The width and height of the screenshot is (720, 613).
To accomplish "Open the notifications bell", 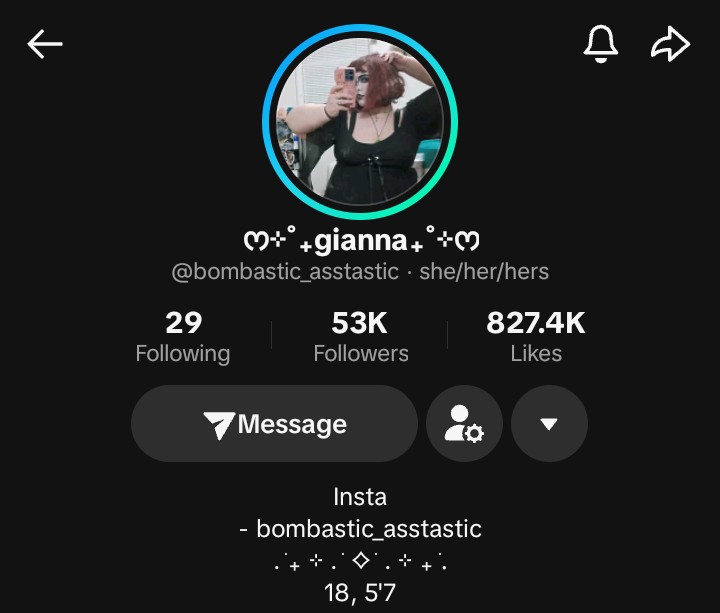I will click(x=601, y=43).
